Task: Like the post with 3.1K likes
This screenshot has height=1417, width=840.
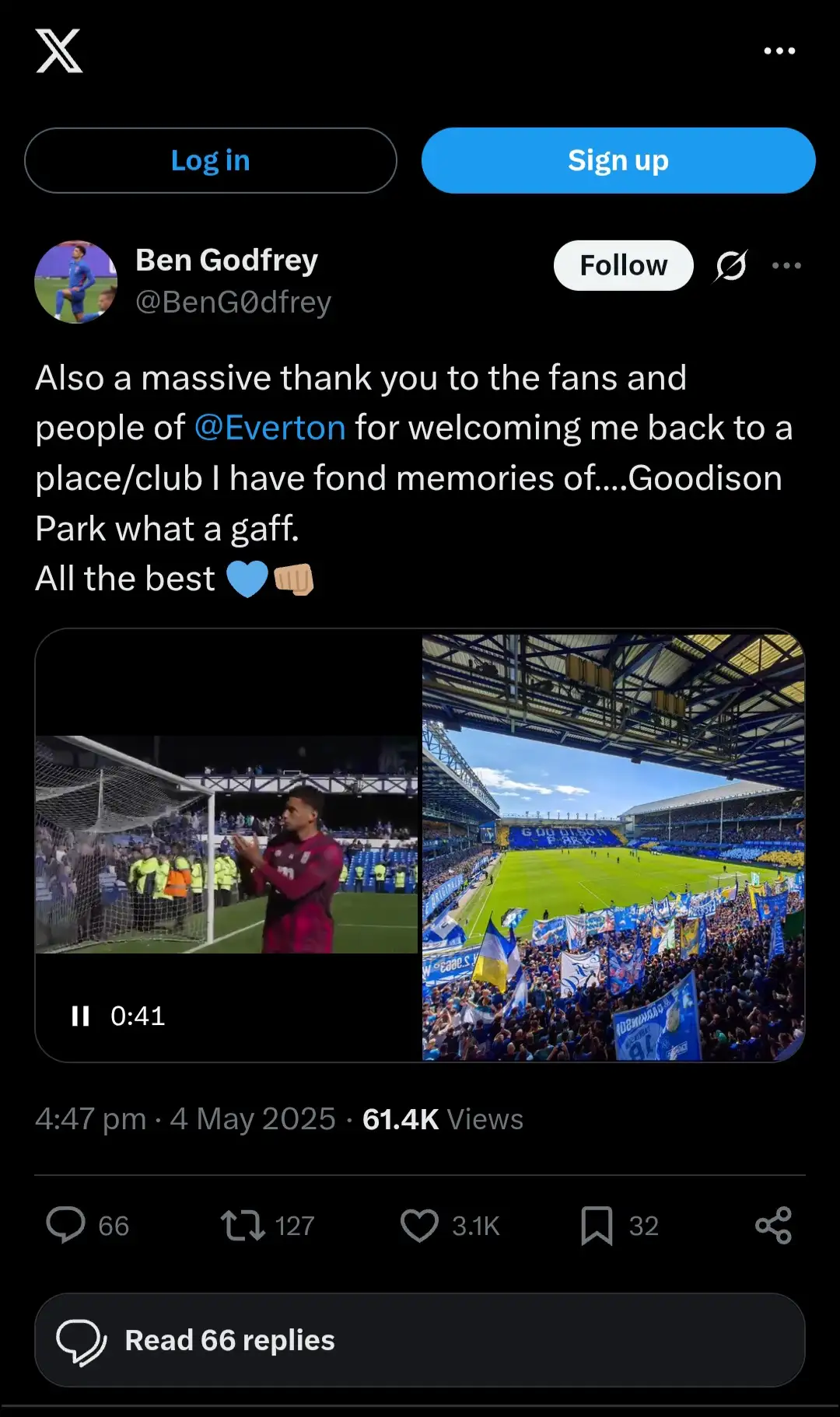Action: [x=420, y=1226]
